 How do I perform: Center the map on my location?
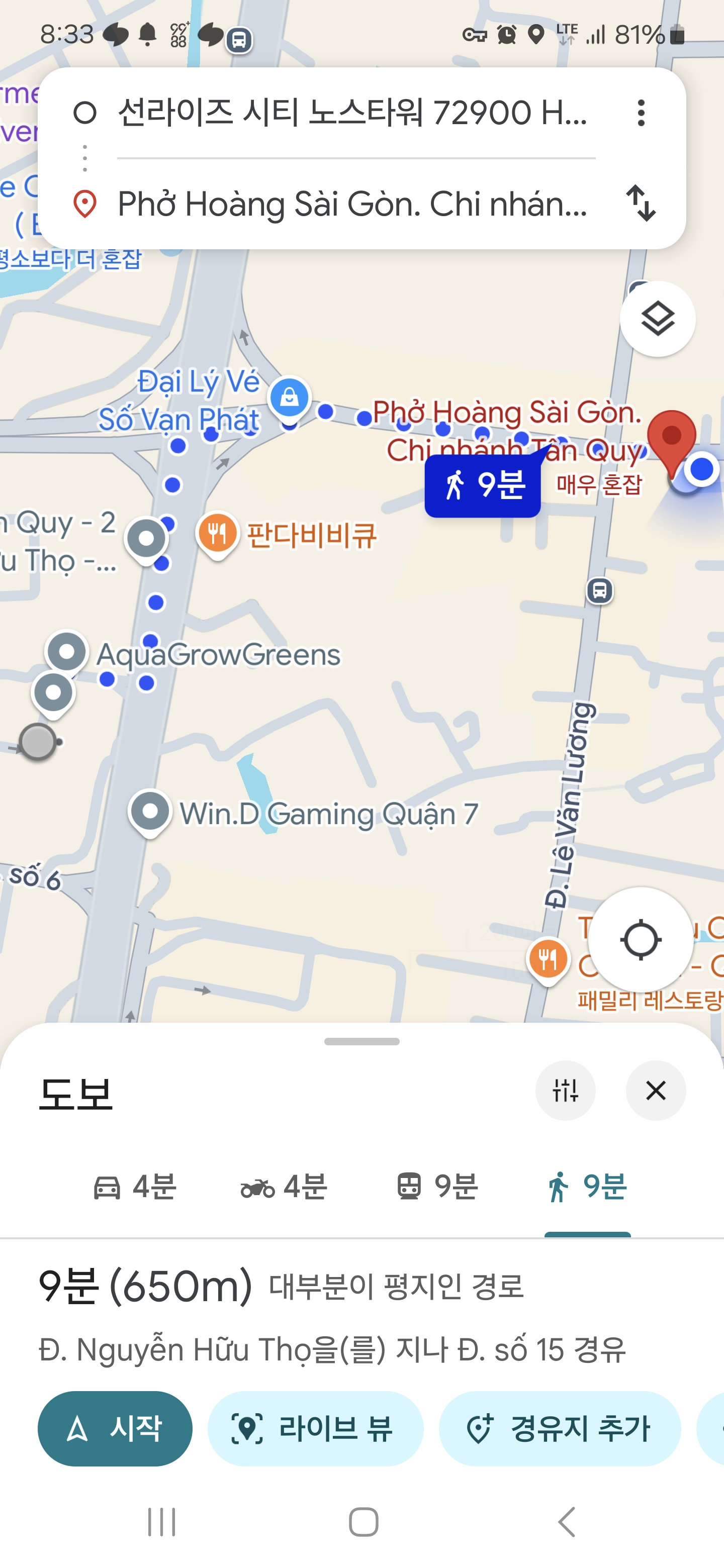click(x=641, y=940)
